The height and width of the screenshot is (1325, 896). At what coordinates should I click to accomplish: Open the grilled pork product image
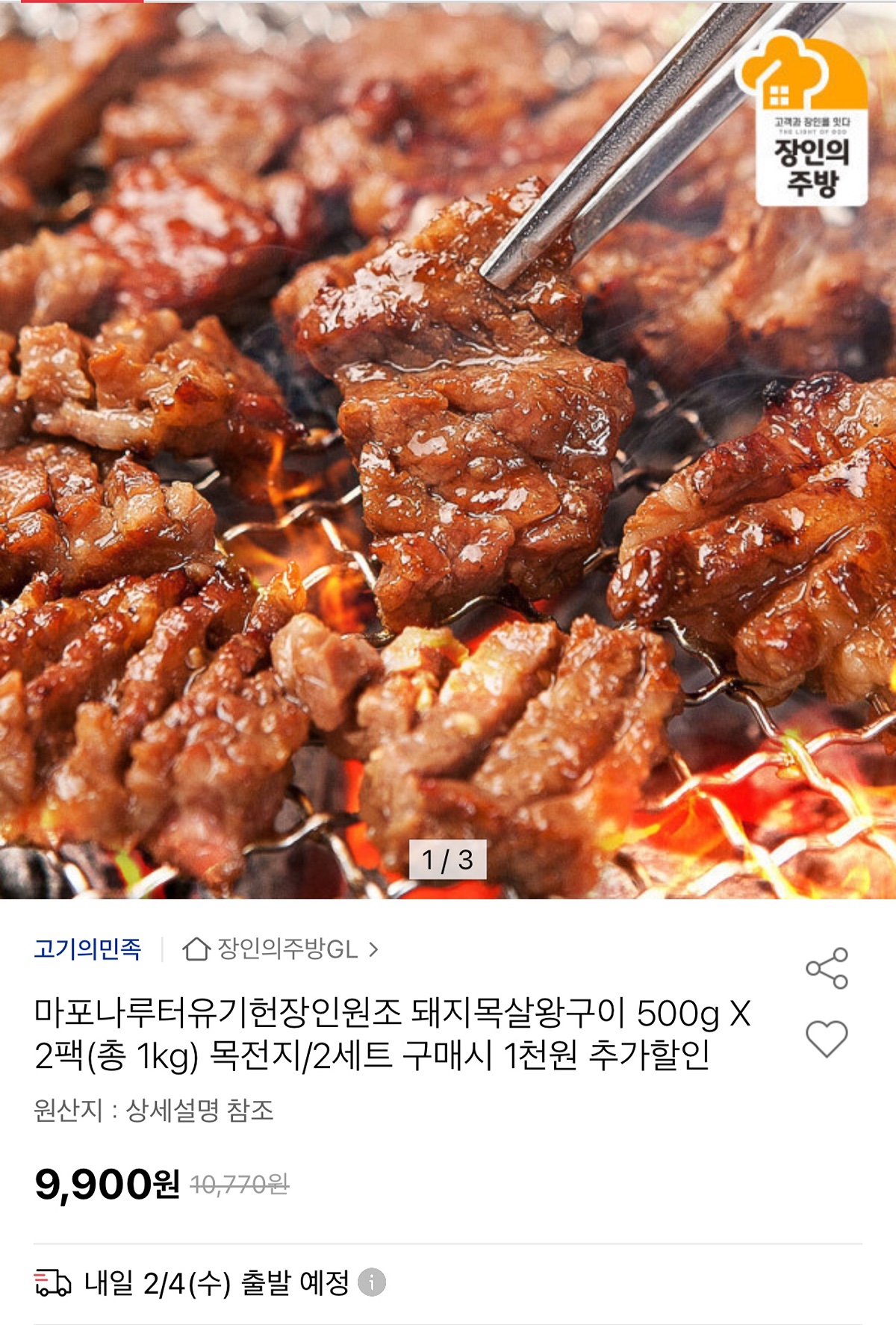448,448
